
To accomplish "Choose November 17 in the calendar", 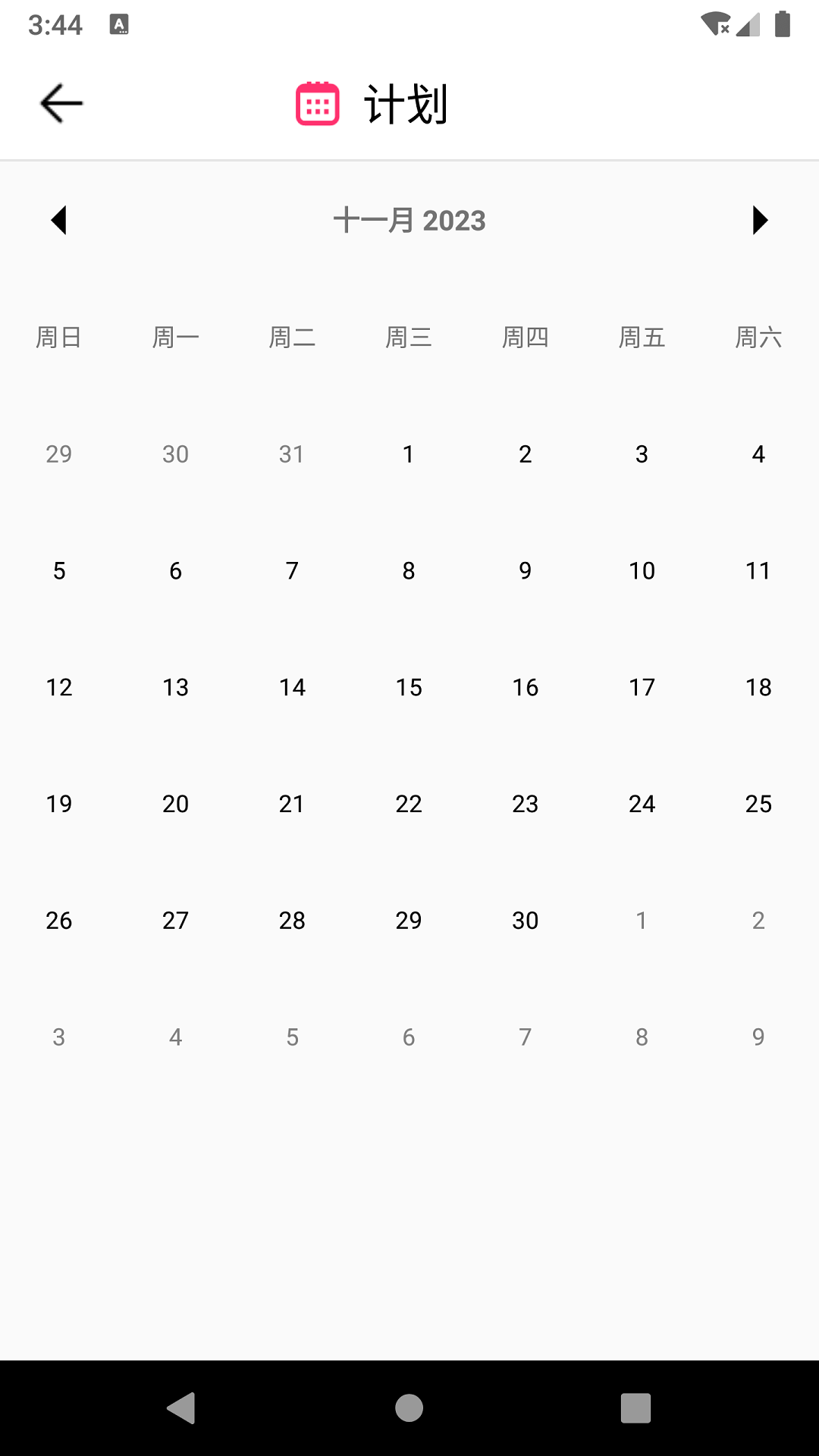I will pyautogui.click(x=642, y=687).
